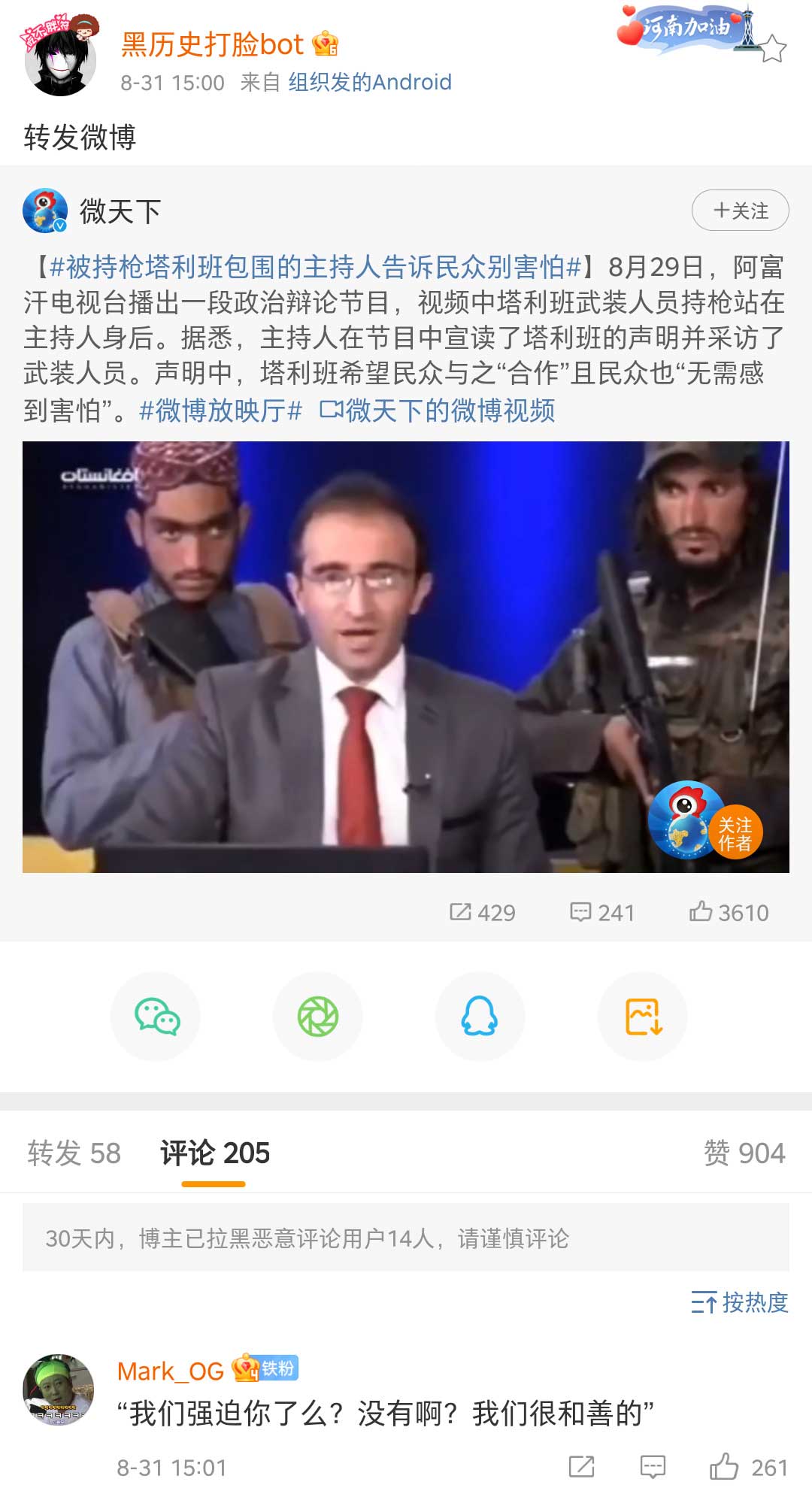Image resolution: width=812 pixels, height=1494 pixels.
Task: Share the post to QQ
Action: (x=480, y=1017)
